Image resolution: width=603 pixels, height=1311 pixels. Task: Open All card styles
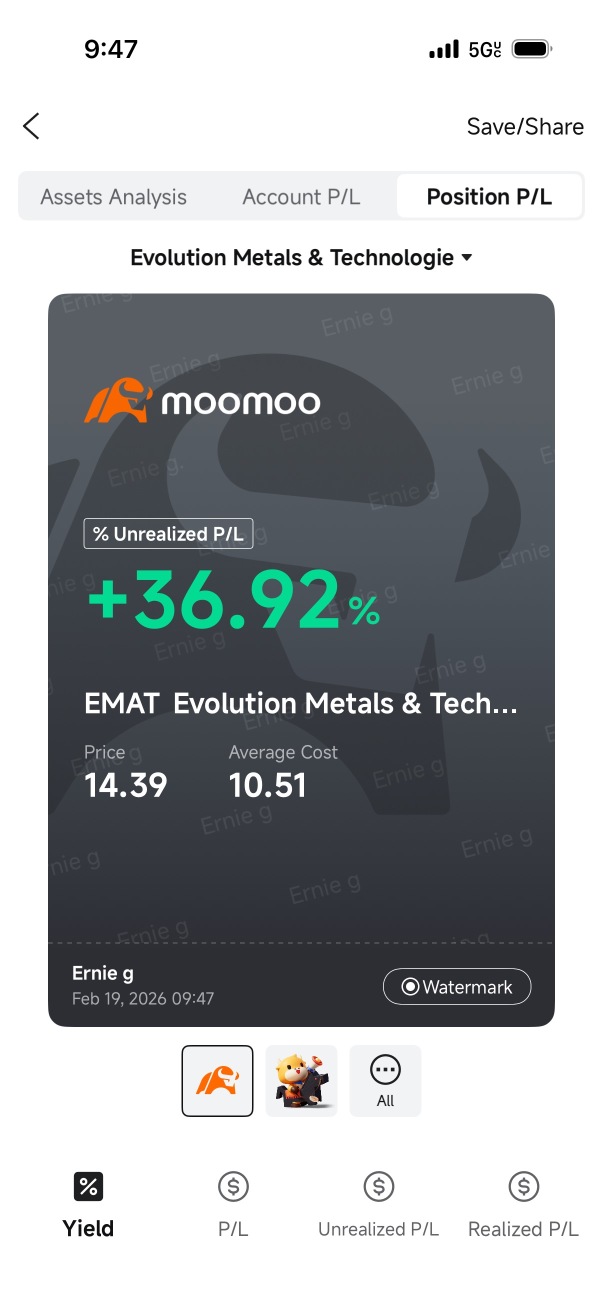[385, 1081]
